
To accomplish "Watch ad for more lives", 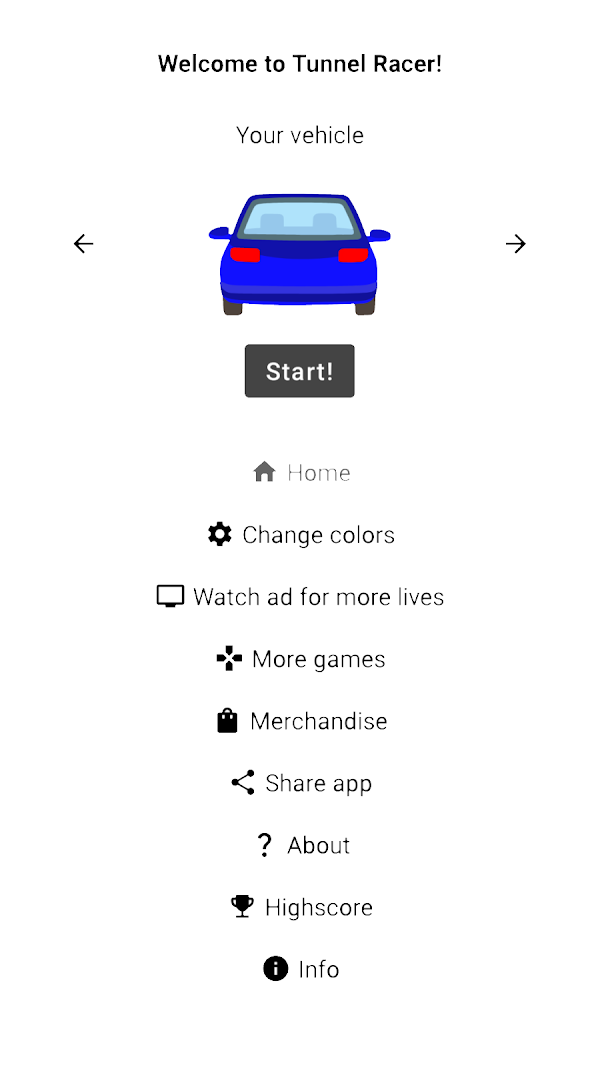I will pos(301,597).
